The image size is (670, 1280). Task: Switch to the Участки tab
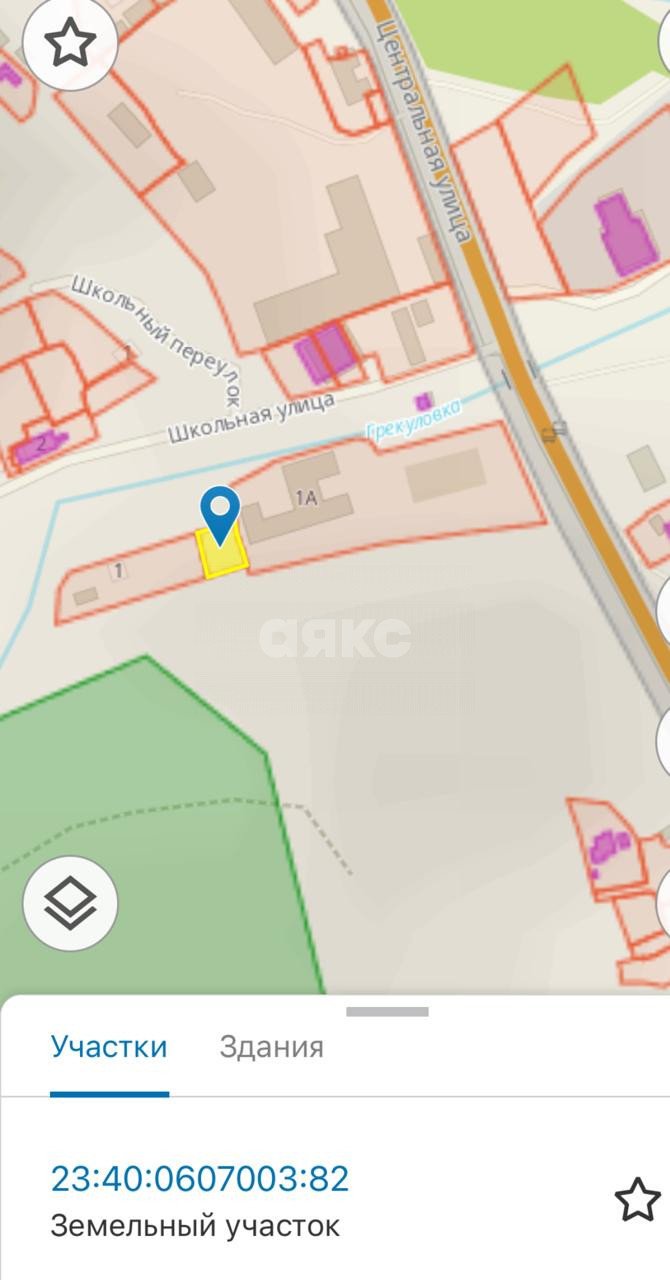109,1047
